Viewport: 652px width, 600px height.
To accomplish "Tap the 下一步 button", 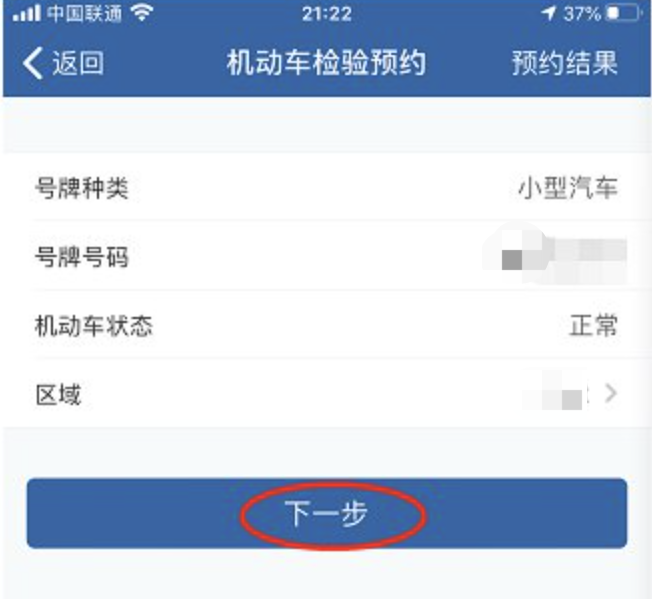I will [326, 514].
